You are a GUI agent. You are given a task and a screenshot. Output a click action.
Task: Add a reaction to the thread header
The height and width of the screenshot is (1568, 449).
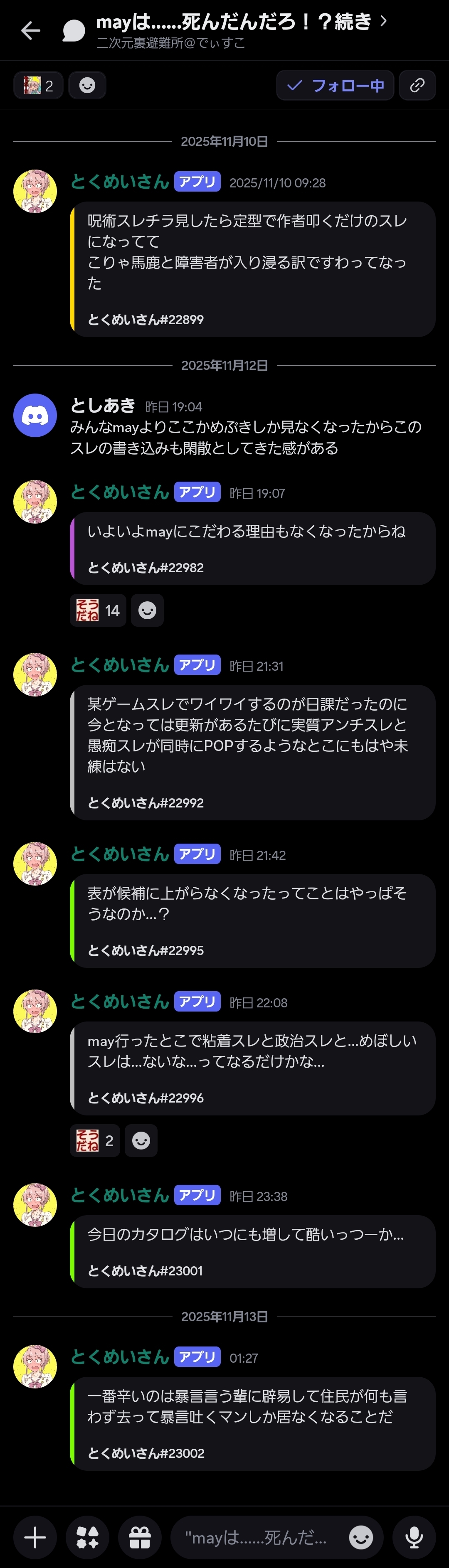click(87, 85)
